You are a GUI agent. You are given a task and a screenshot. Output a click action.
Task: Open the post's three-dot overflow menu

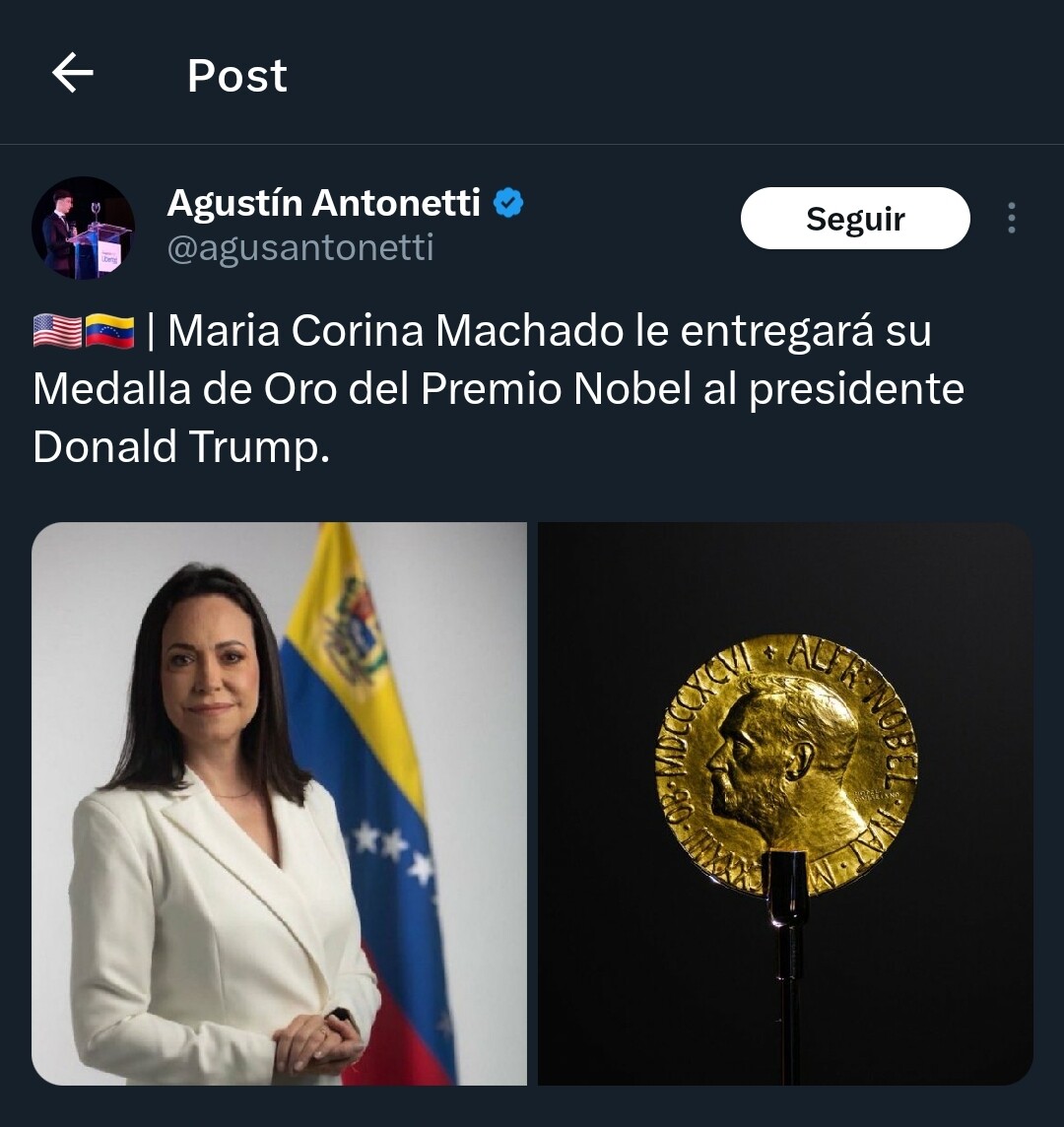point(1011,219)
